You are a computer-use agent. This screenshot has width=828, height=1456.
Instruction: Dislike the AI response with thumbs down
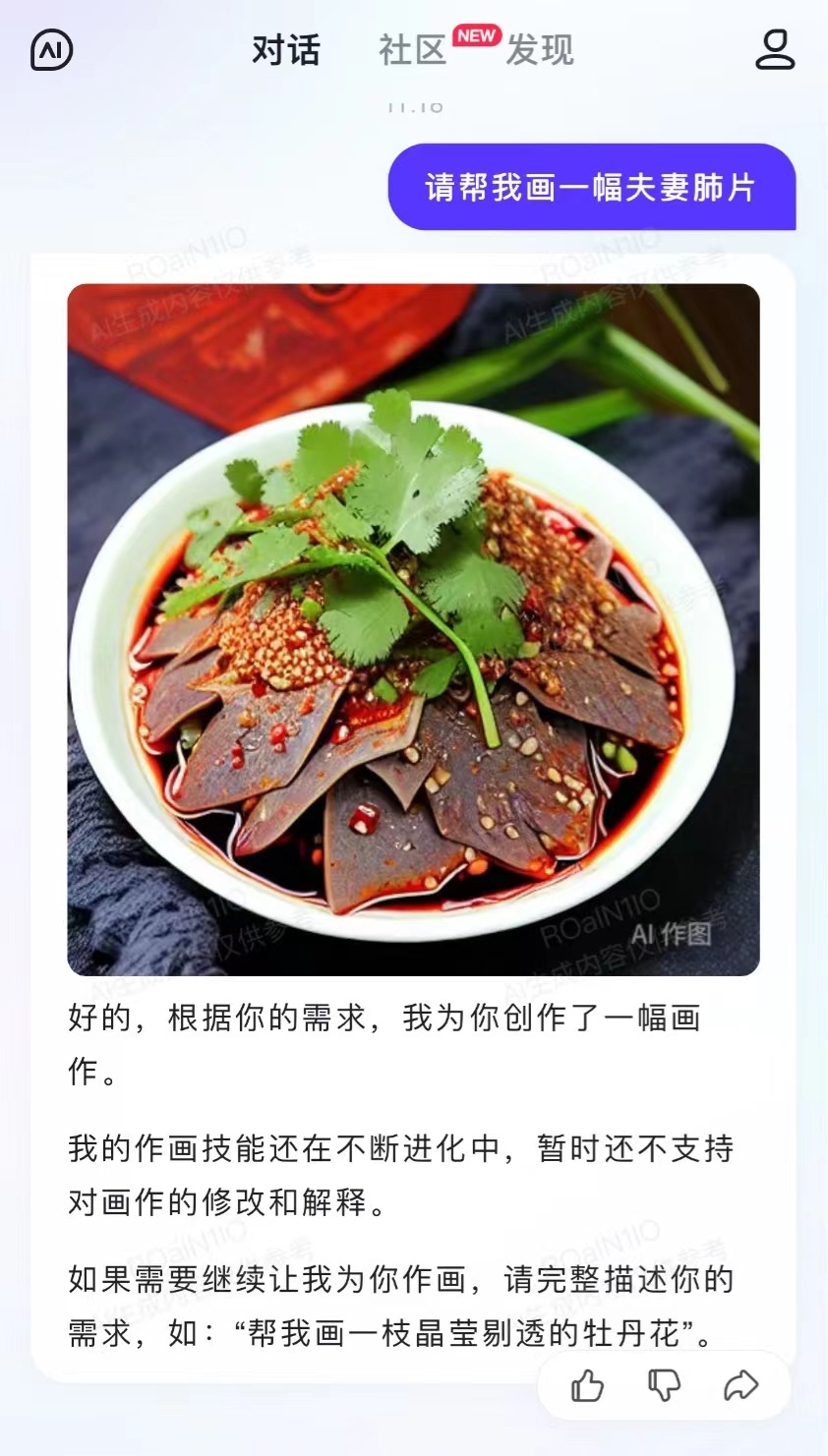[665, 1386]
